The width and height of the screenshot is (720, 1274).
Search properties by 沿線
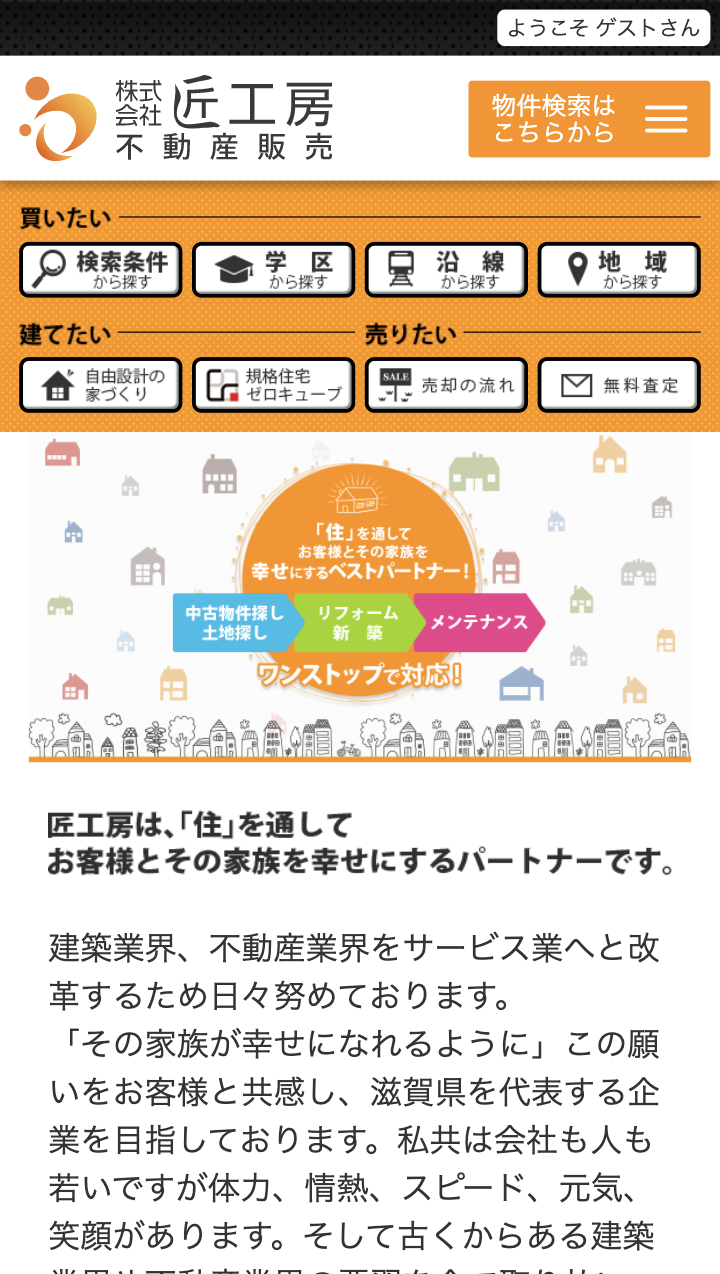coord(446,270)
